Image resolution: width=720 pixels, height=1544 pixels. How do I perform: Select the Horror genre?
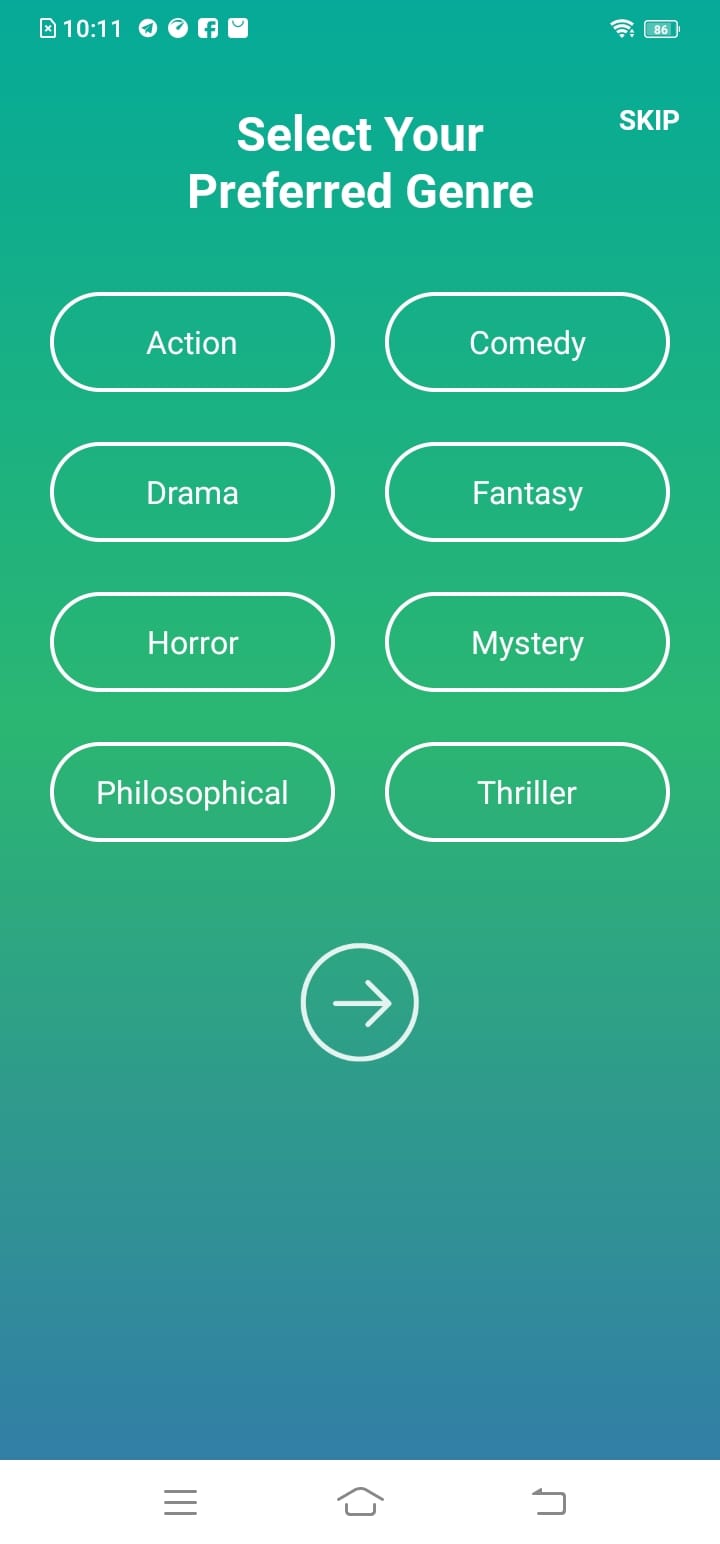point(192,642)
